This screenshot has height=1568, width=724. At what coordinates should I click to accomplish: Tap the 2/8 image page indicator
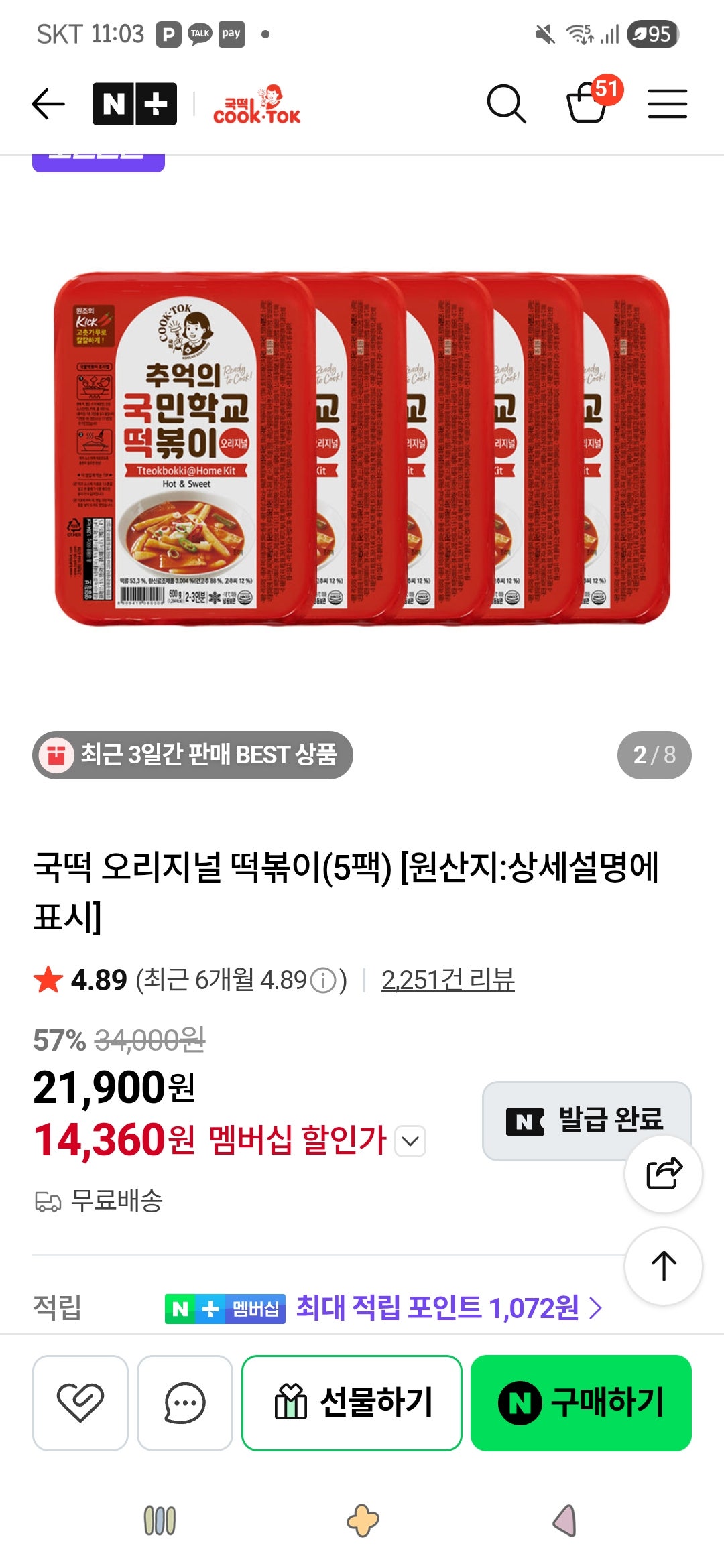[654, 755]
